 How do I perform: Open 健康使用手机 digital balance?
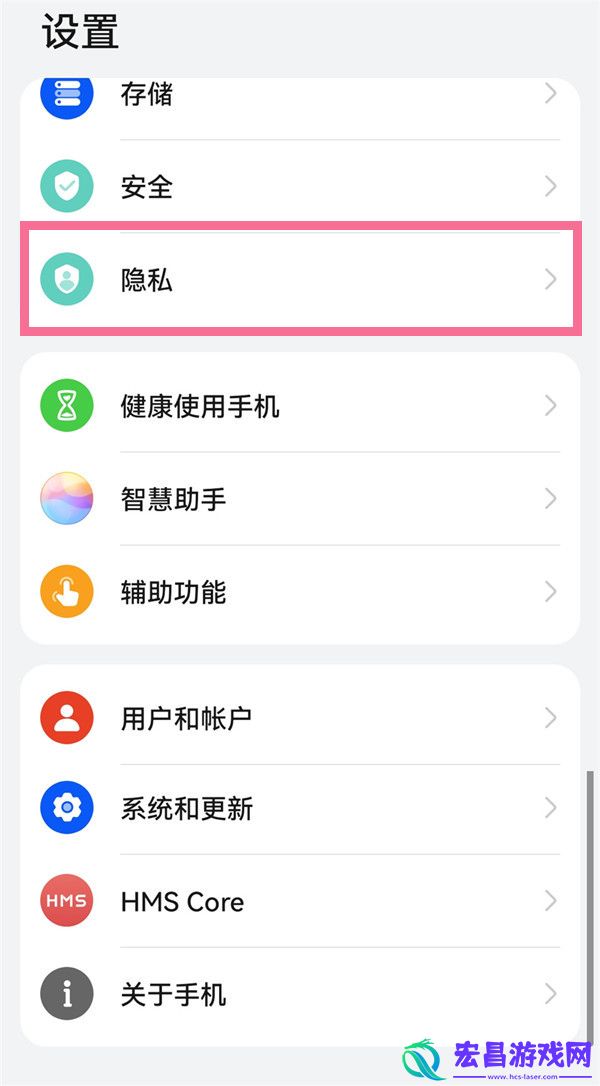pos(300,405)
